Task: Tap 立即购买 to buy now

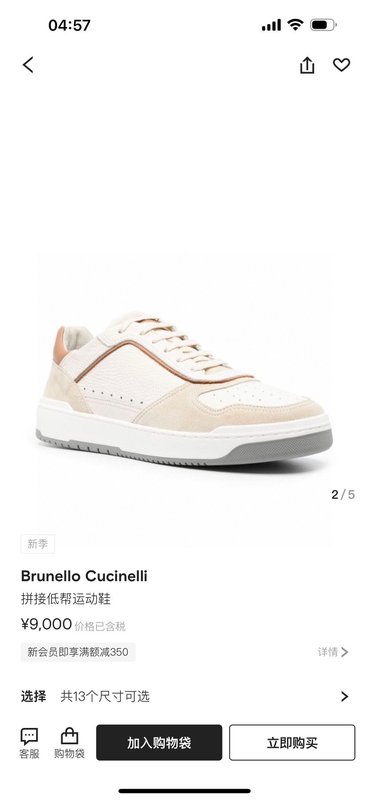Action: [292, 742]
